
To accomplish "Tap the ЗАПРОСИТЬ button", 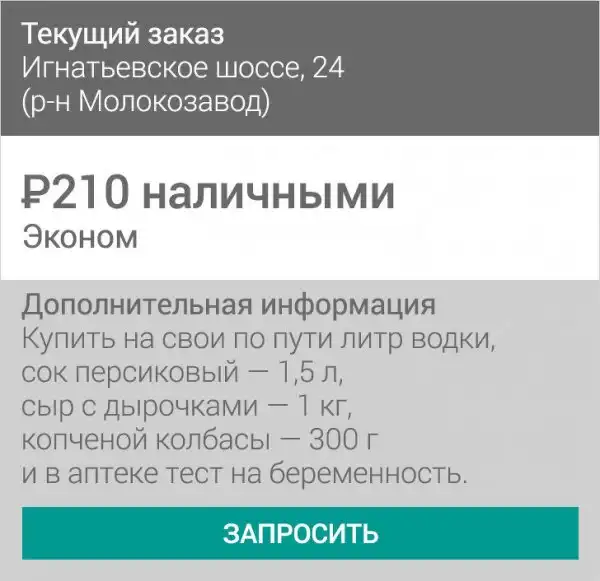I will 300,533.
